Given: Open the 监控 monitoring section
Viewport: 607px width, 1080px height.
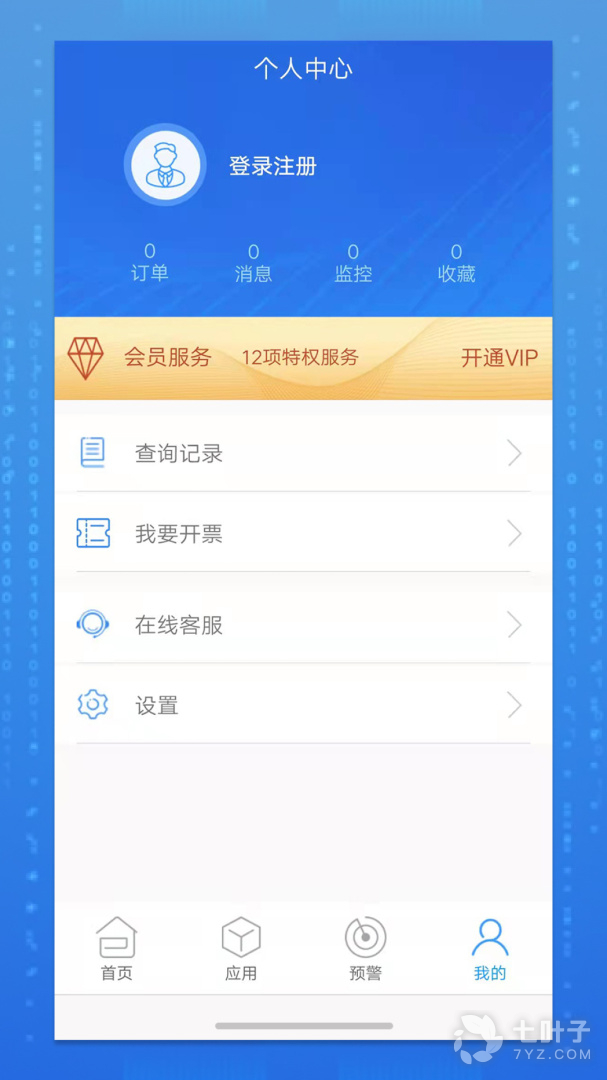Looking at the screenshot, I should click(353, 263).
